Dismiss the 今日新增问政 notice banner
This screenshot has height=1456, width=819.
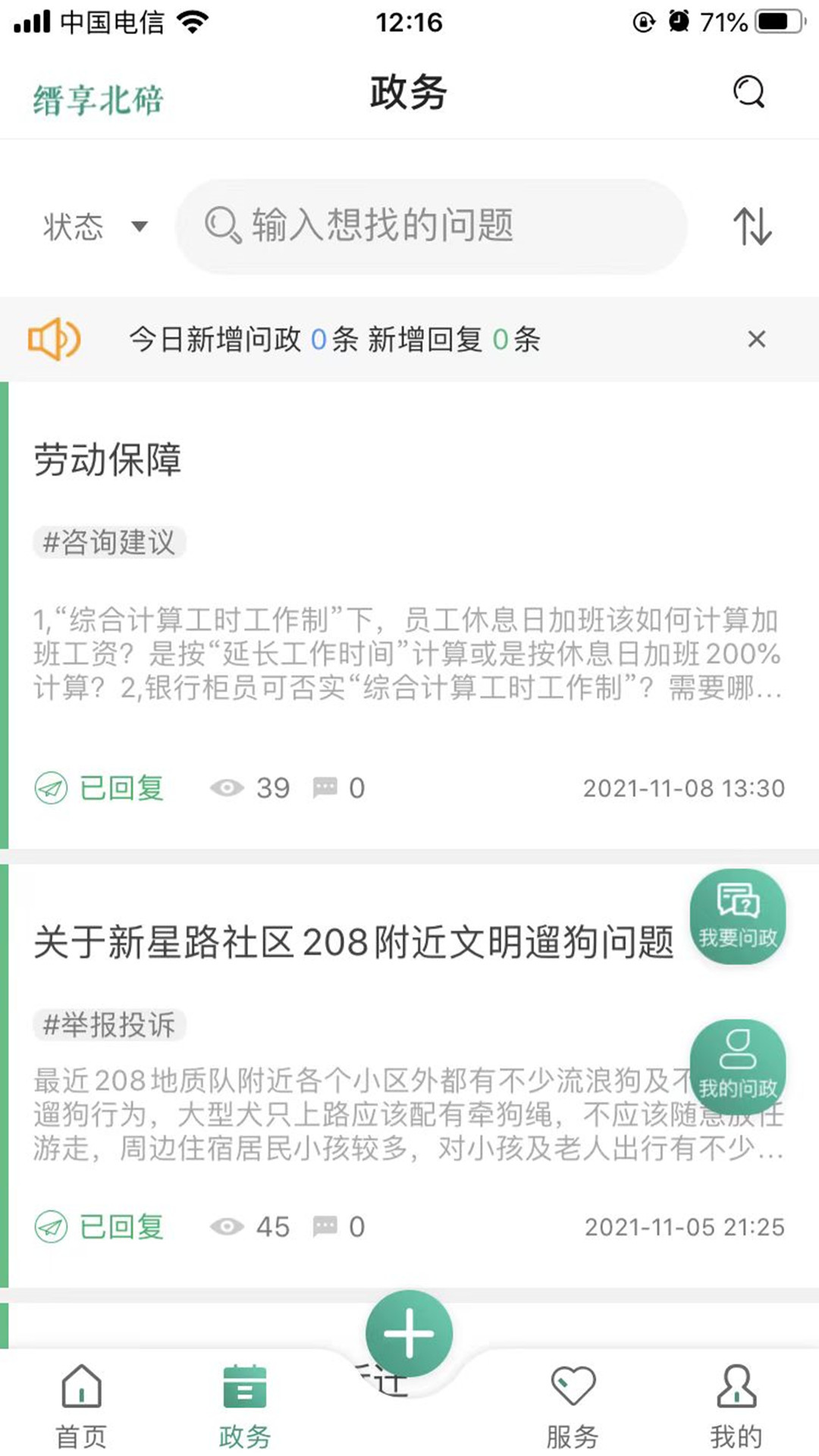(756, 339)
